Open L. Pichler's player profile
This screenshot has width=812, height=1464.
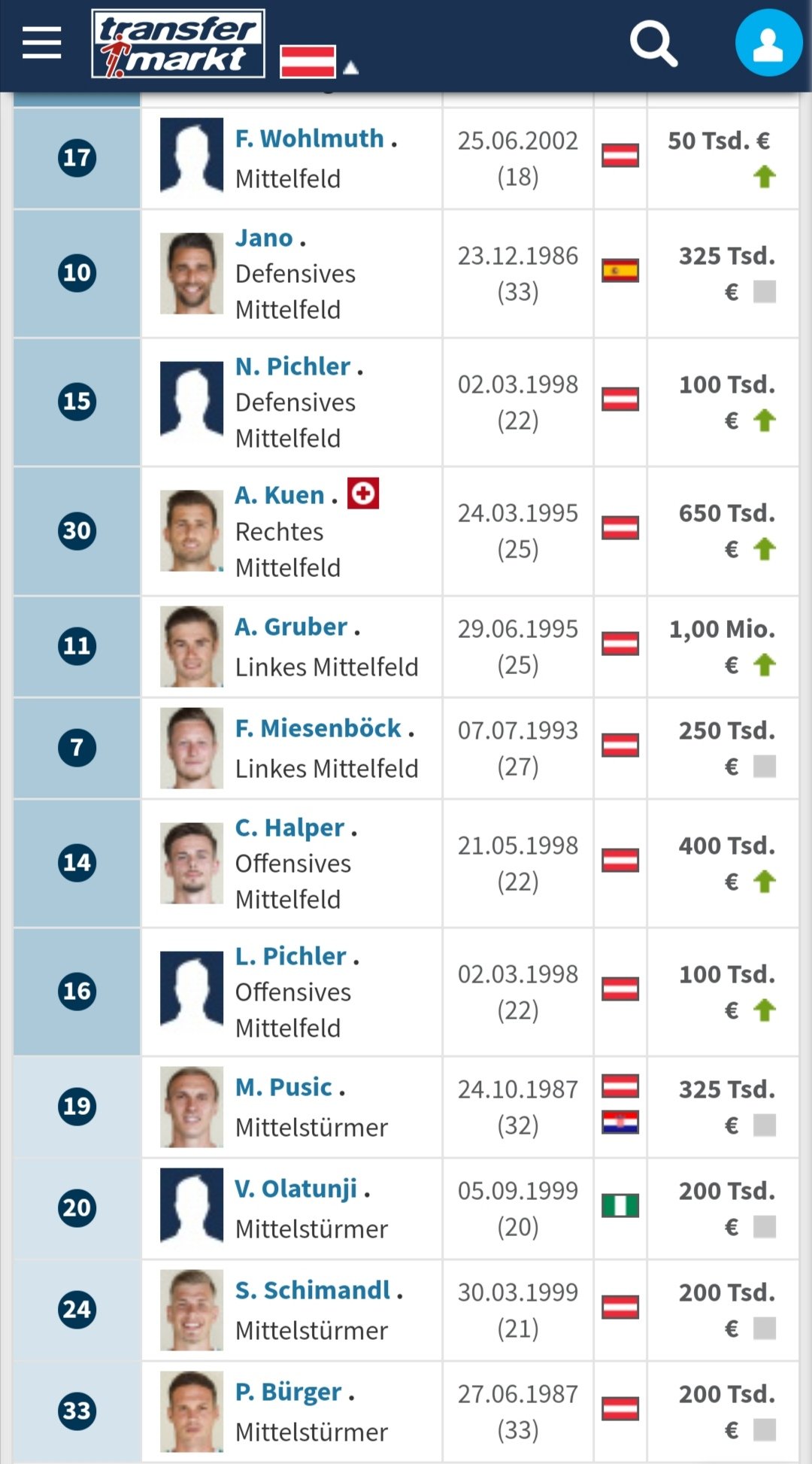point(290,956)
